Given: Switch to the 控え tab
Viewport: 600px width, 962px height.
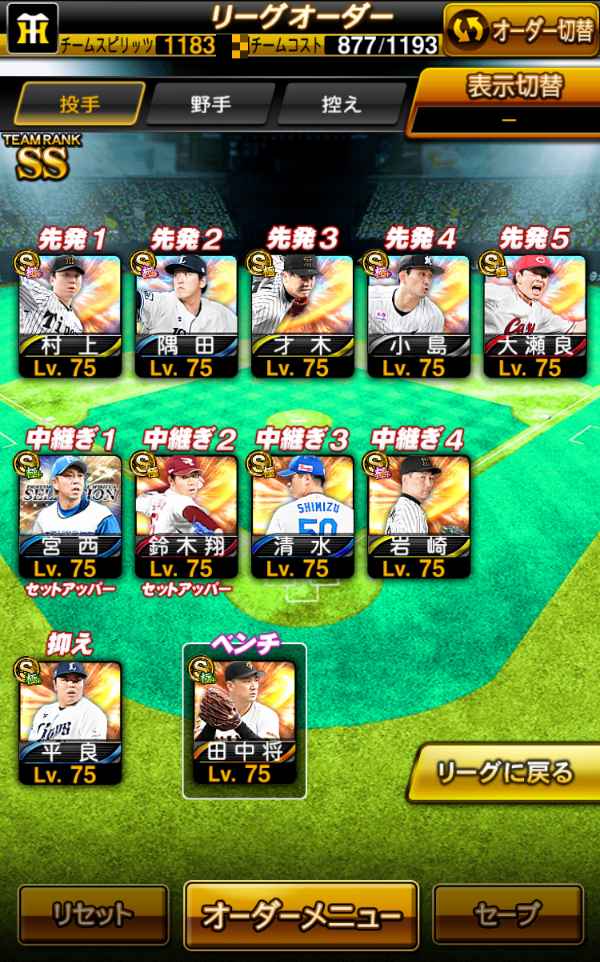Looking at the screenshot, I should pyautogui.click(x=340, y=103).
